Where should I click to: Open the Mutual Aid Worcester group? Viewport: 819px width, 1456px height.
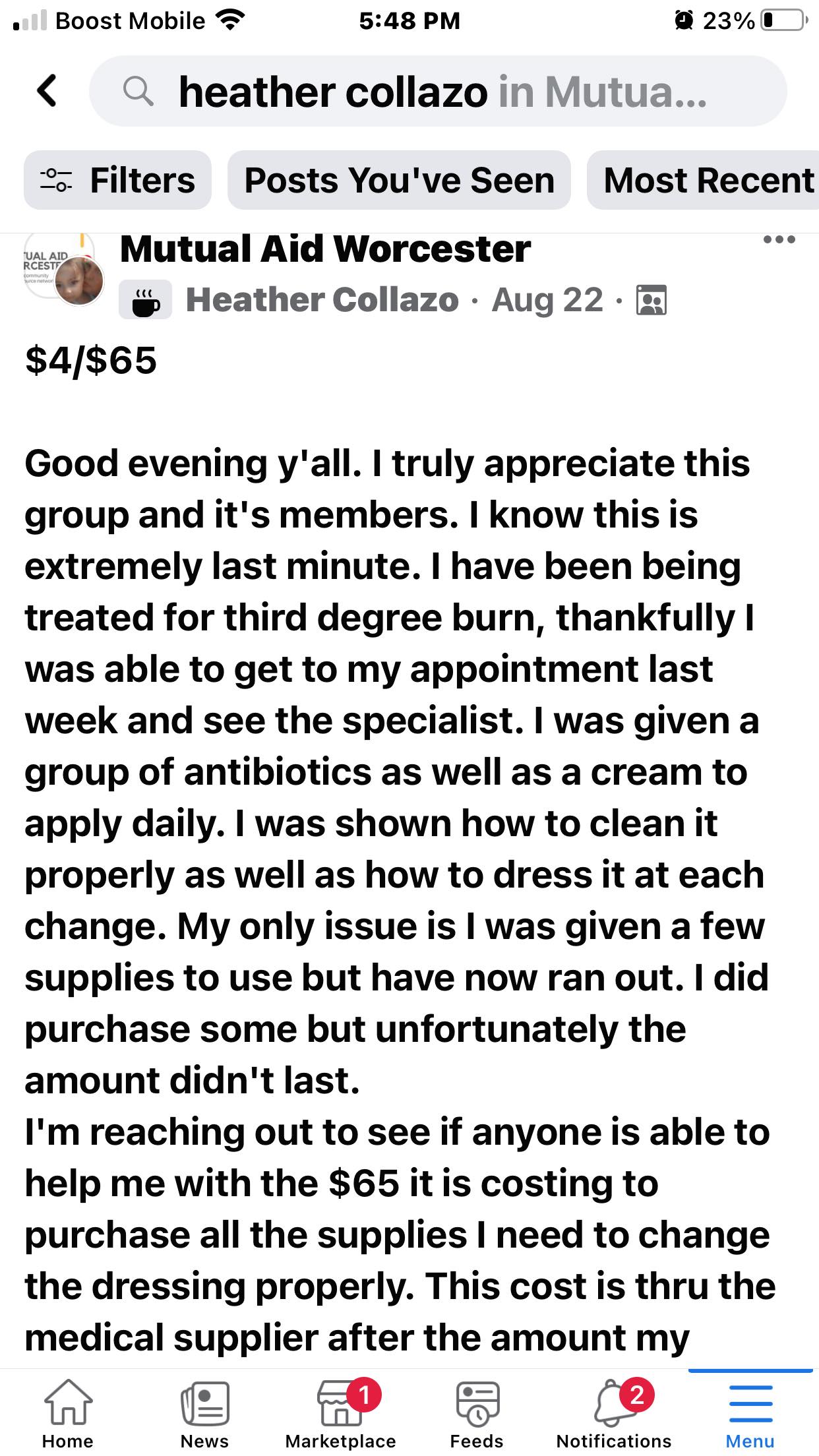(325, 250)
